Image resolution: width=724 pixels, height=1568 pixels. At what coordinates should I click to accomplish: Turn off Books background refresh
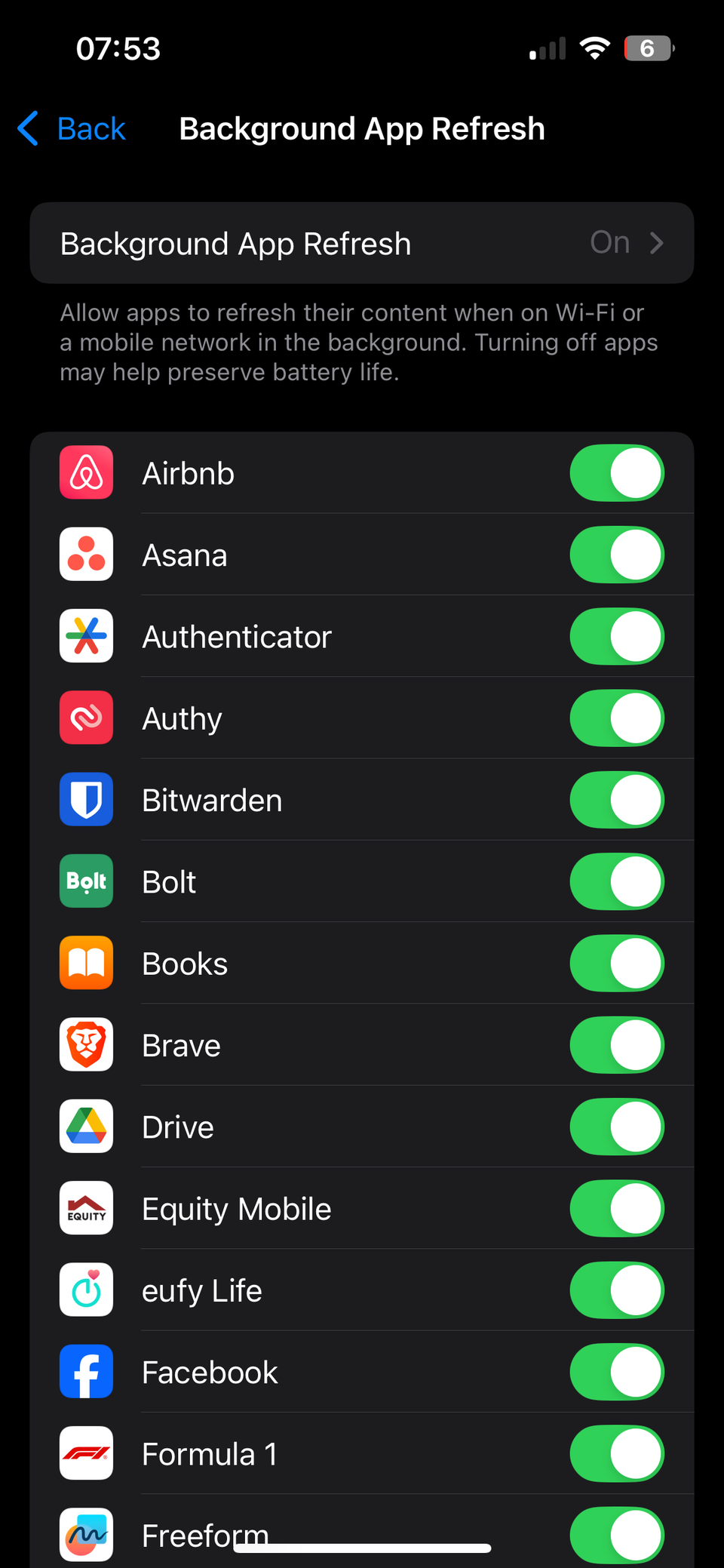[616, 963]
